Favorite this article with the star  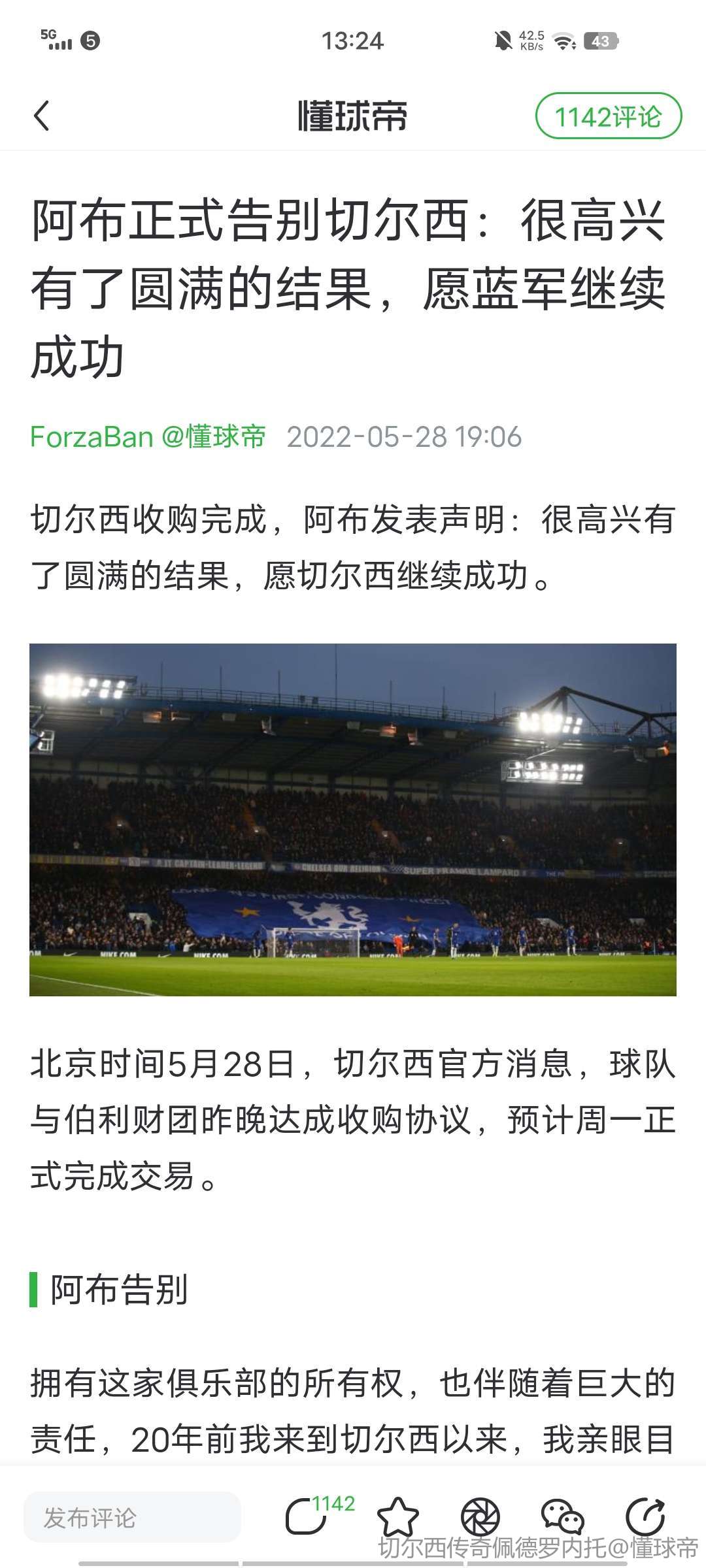[397, 1516]
